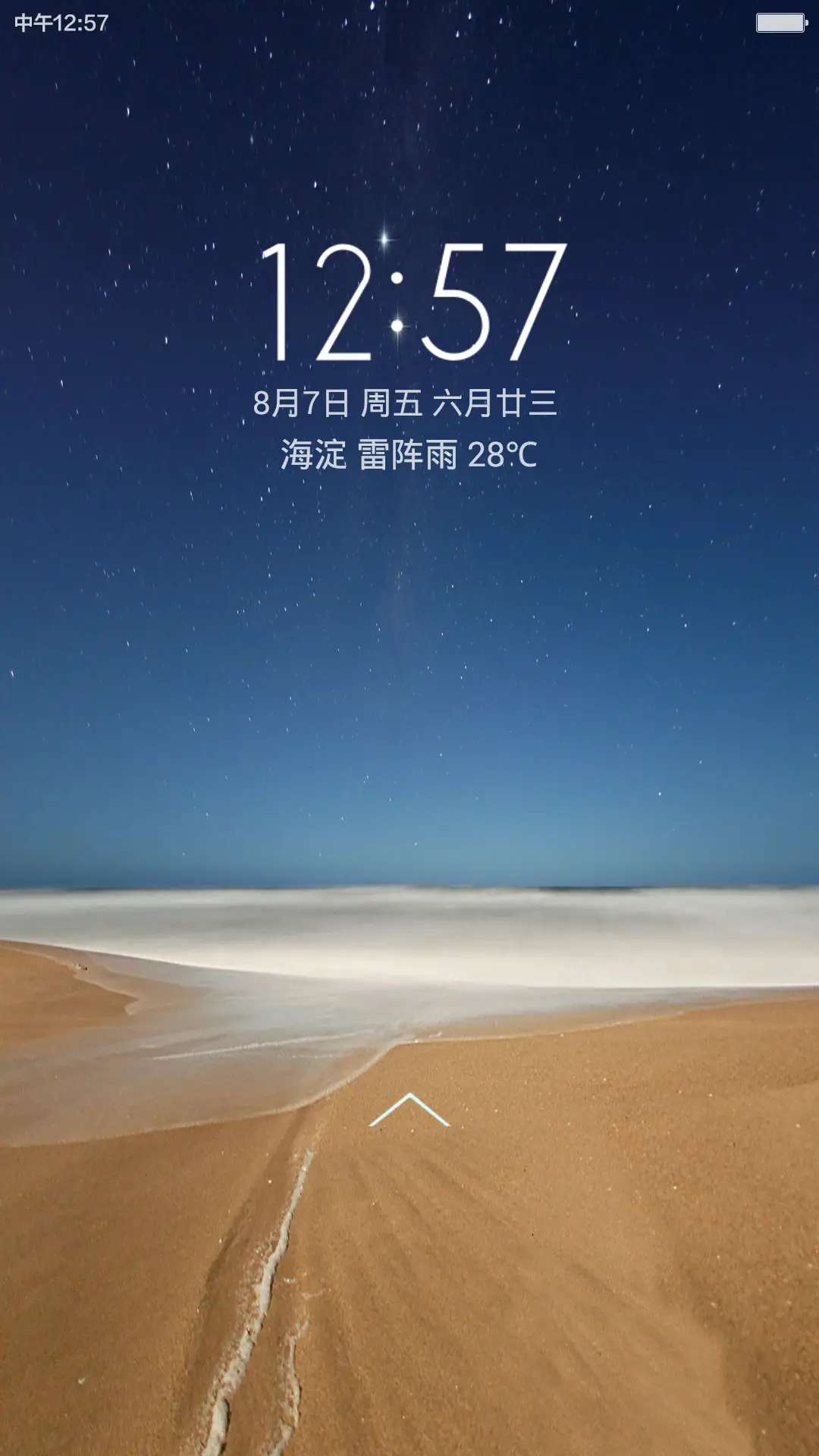The image size is (819, 1456).
Task: Expand the status bar from the top edge
Action: (409, 8)
